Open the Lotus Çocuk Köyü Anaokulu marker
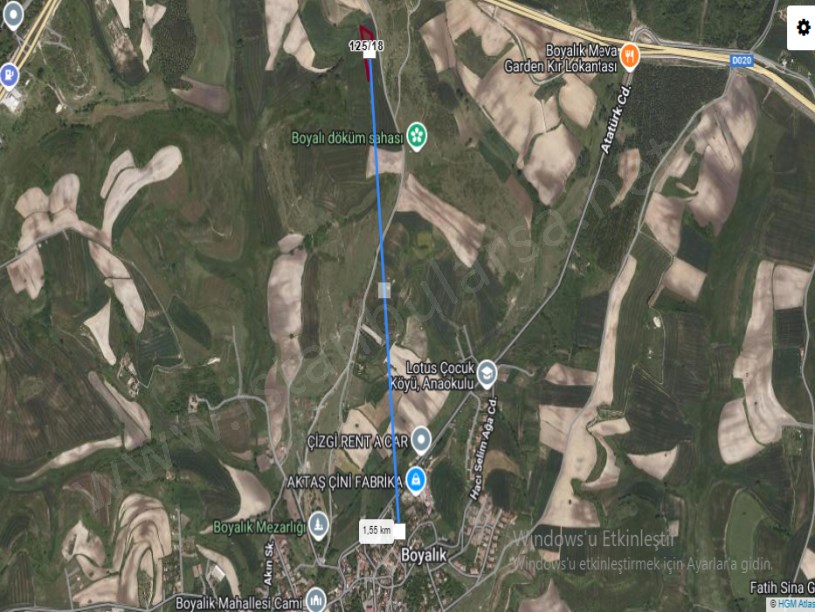 coord(487,373)
